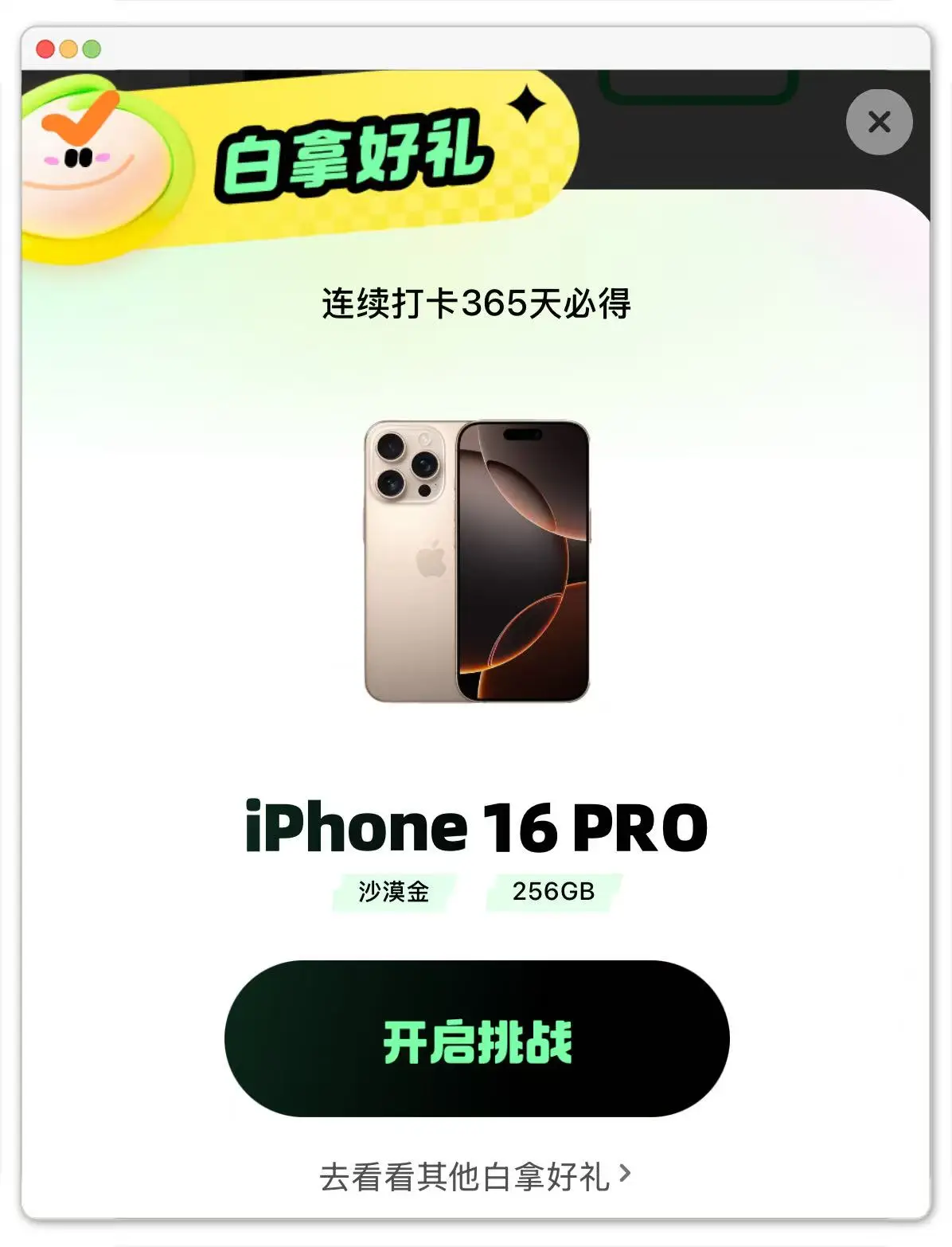The width and height of the screenshot is (952, 1247).
Task: Close the 白拿好礼 popup
Action: pyautogui.click(x=879, y=122)
